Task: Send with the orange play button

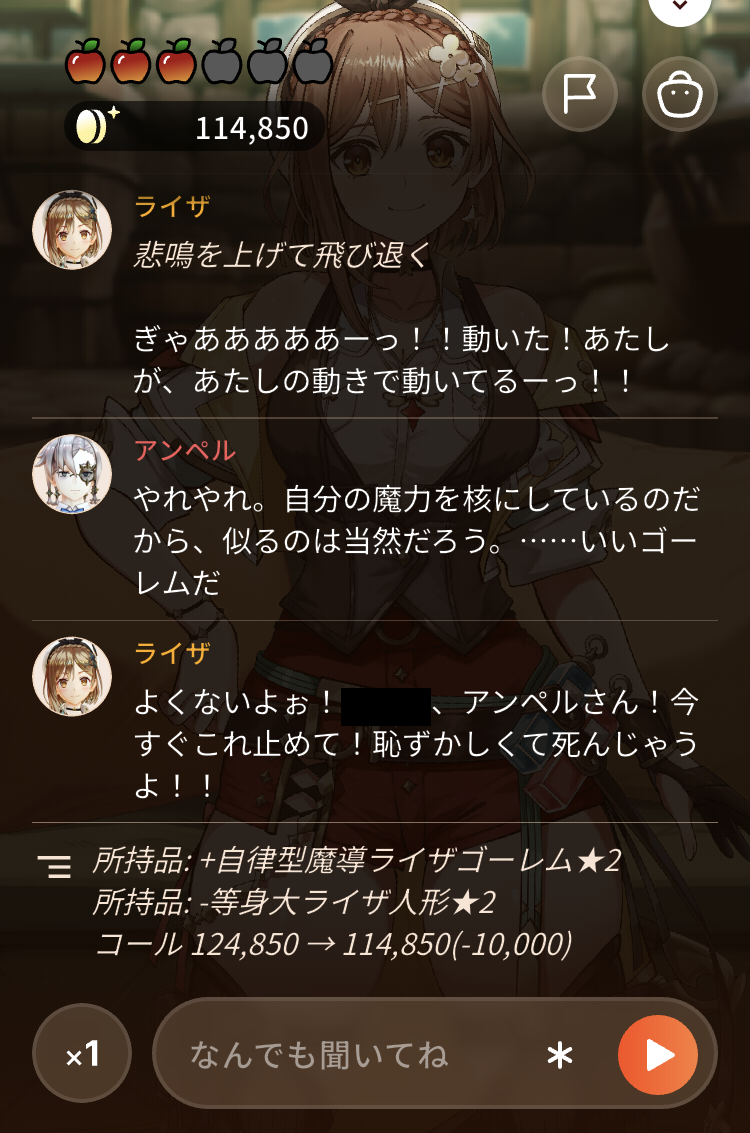Action: click(x=658, y=1055)
